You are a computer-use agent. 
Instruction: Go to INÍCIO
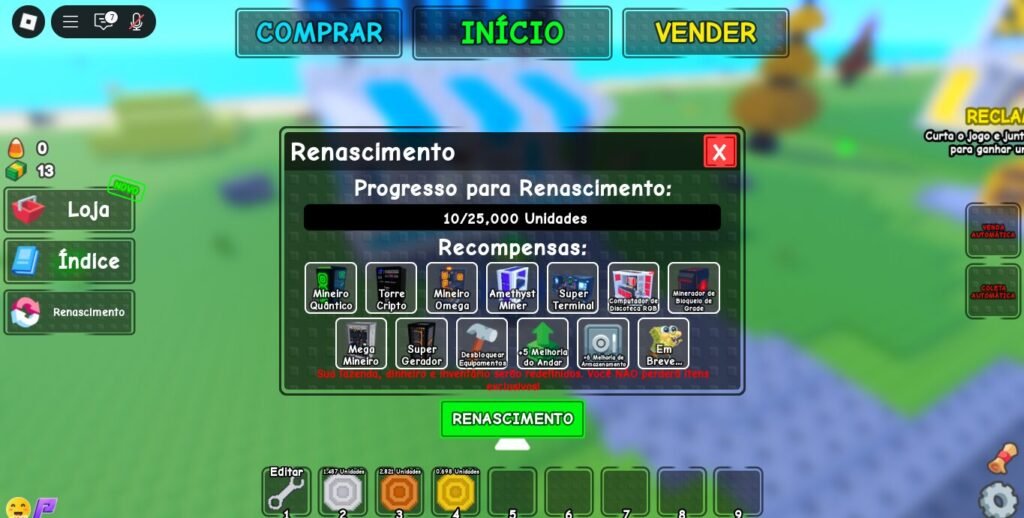coord(512,33)
